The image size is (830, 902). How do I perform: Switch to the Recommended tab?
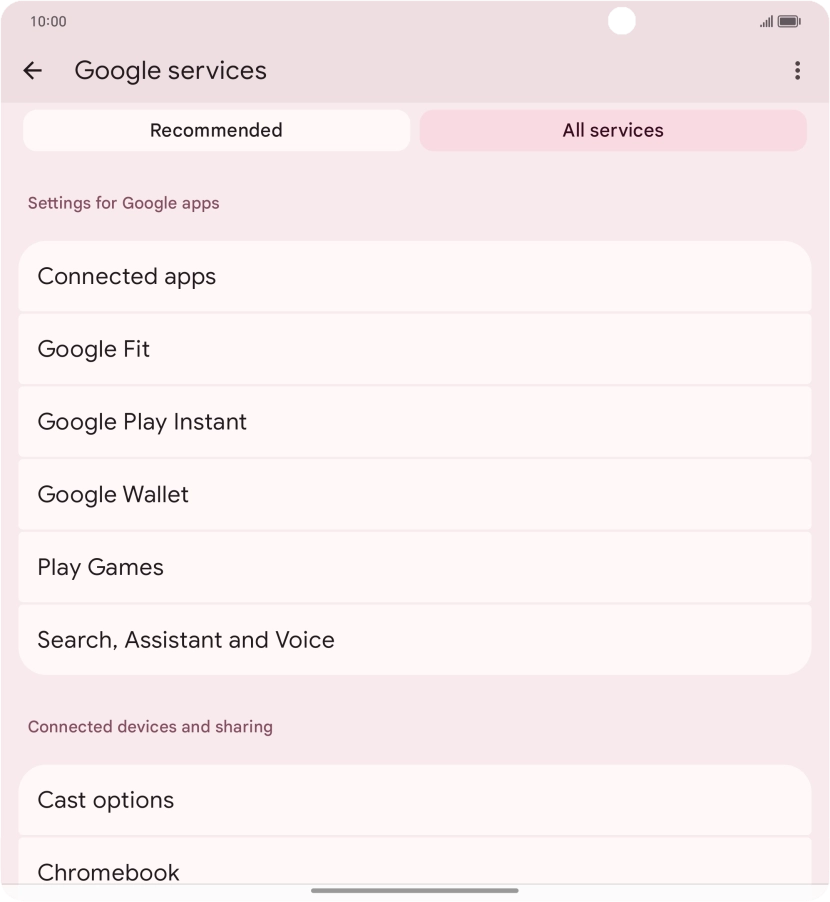point(216,130)
